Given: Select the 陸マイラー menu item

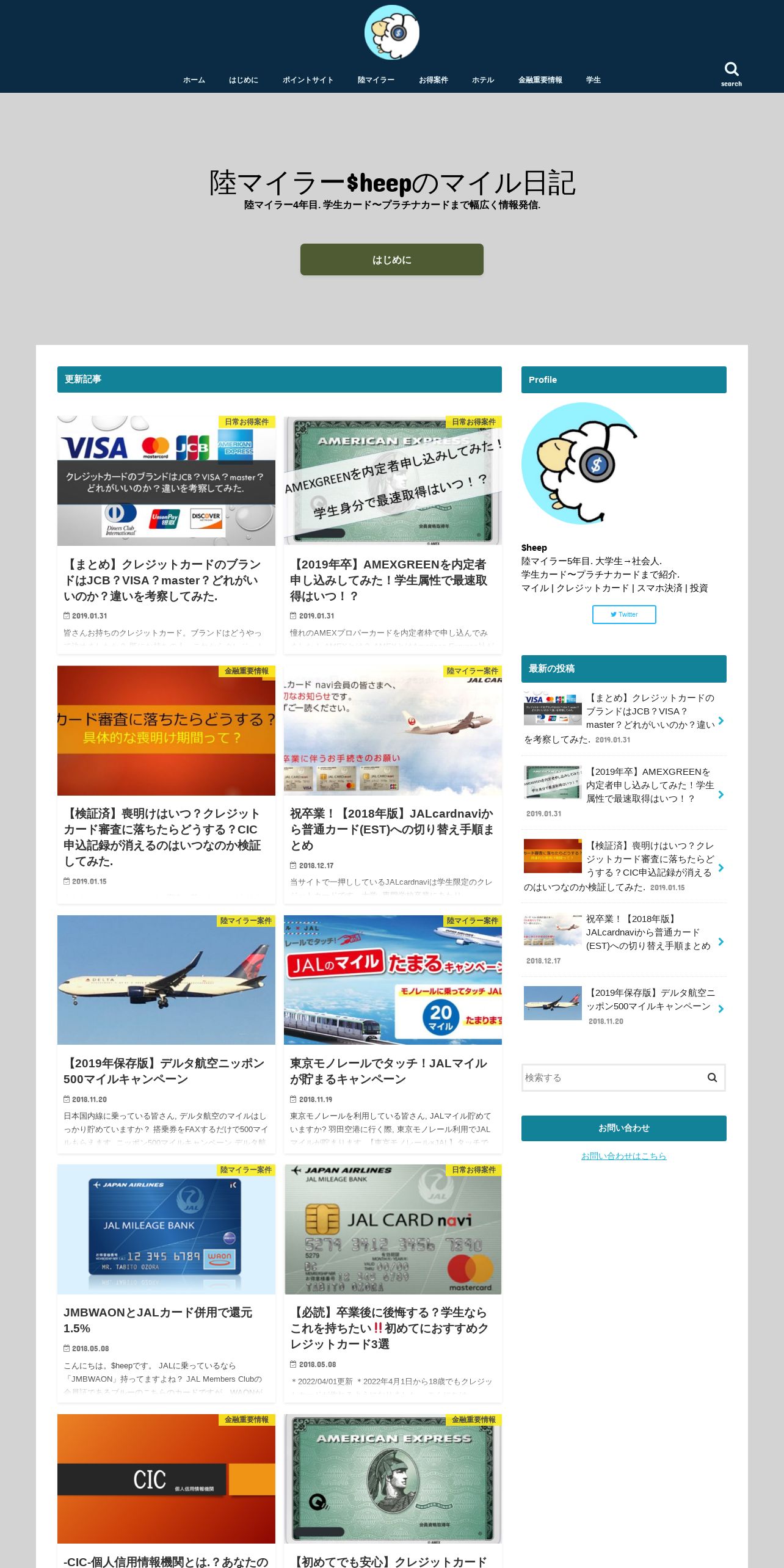Looking at the screenshot, I should pos(376,80).
